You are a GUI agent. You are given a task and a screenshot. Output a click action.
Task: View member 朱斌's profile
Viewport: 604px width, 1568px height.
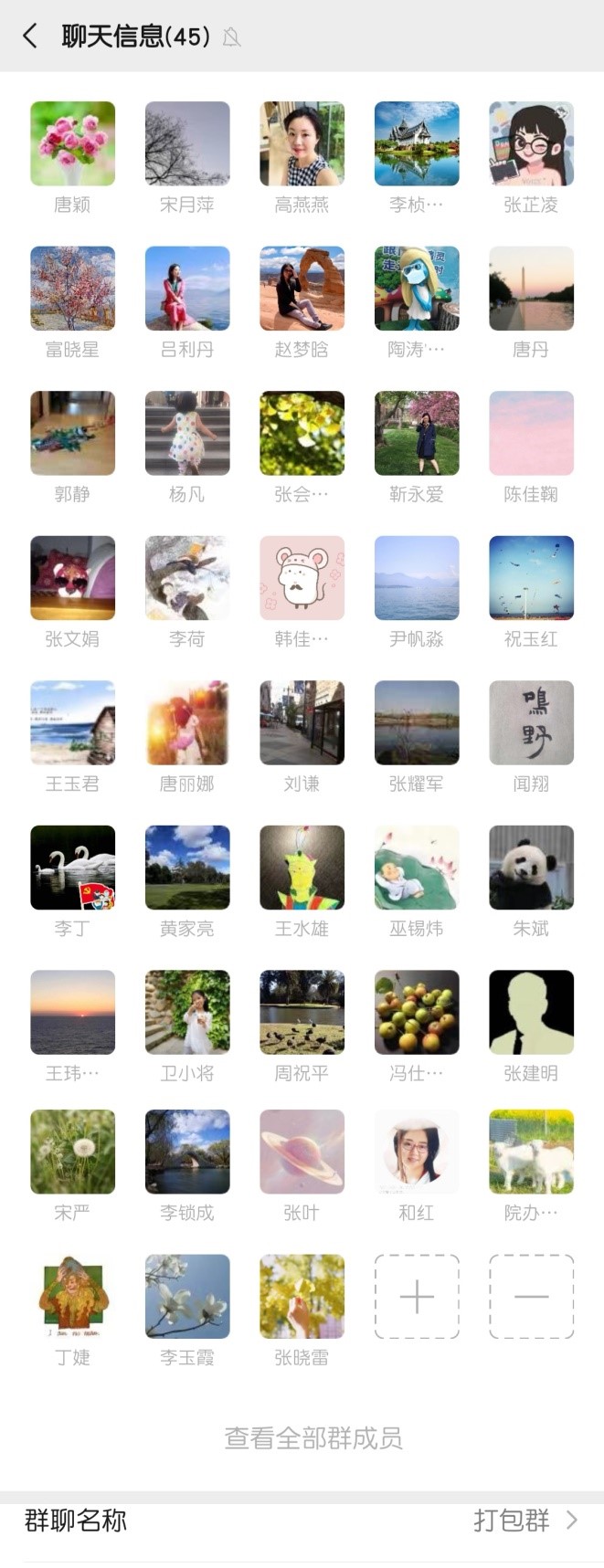pyautogui.click(x=531, y=867)
